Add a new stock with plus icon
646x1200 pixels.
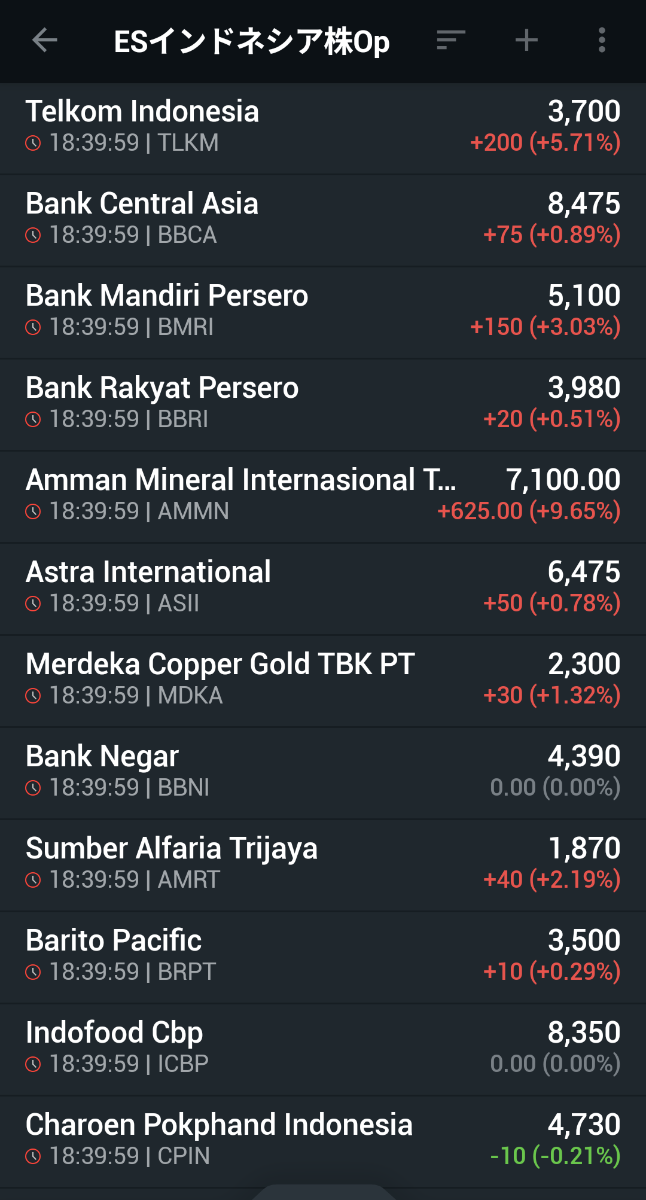tap(526, 41)
